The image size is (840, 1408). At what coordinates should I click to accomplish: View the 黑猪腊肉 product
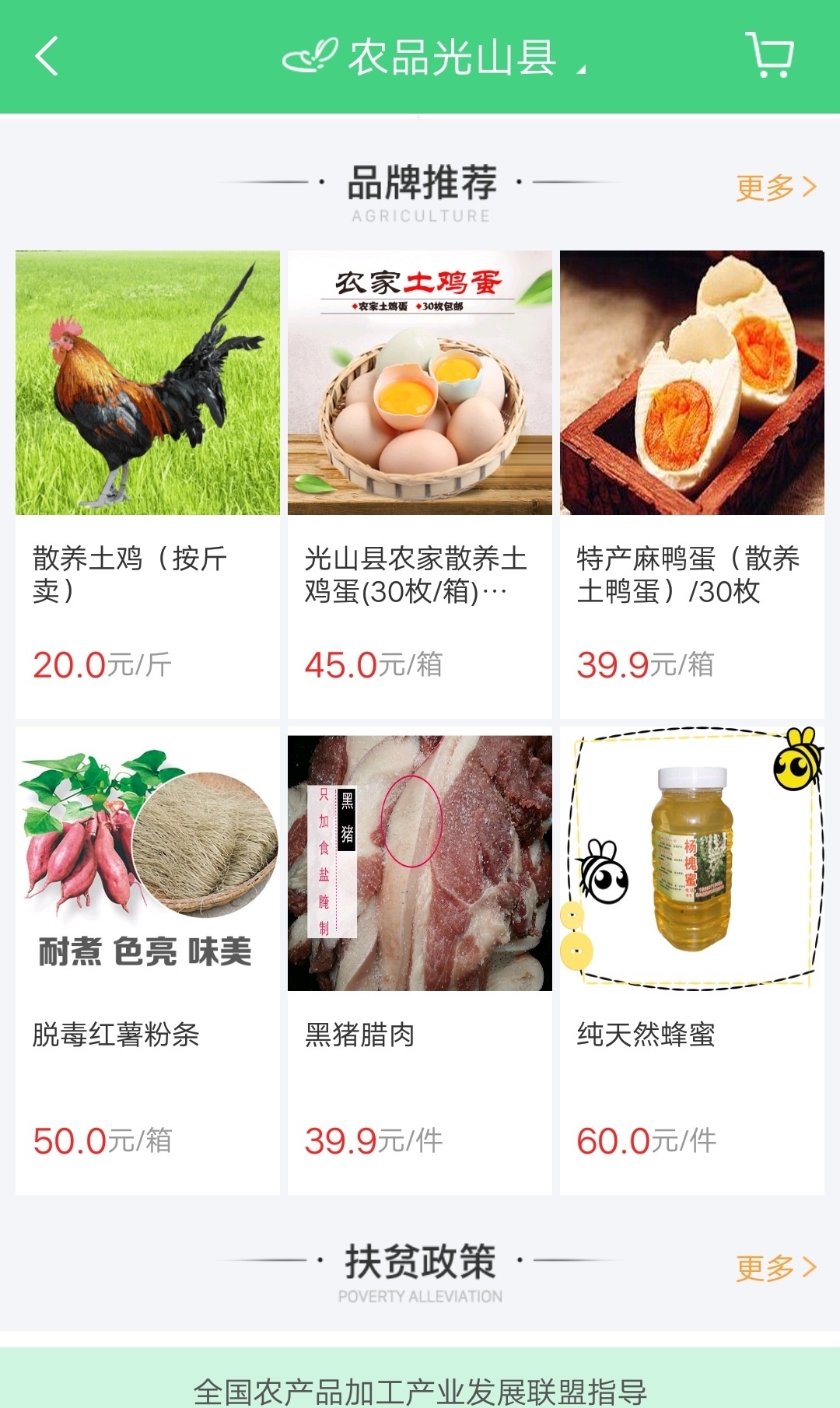[420, 961]
